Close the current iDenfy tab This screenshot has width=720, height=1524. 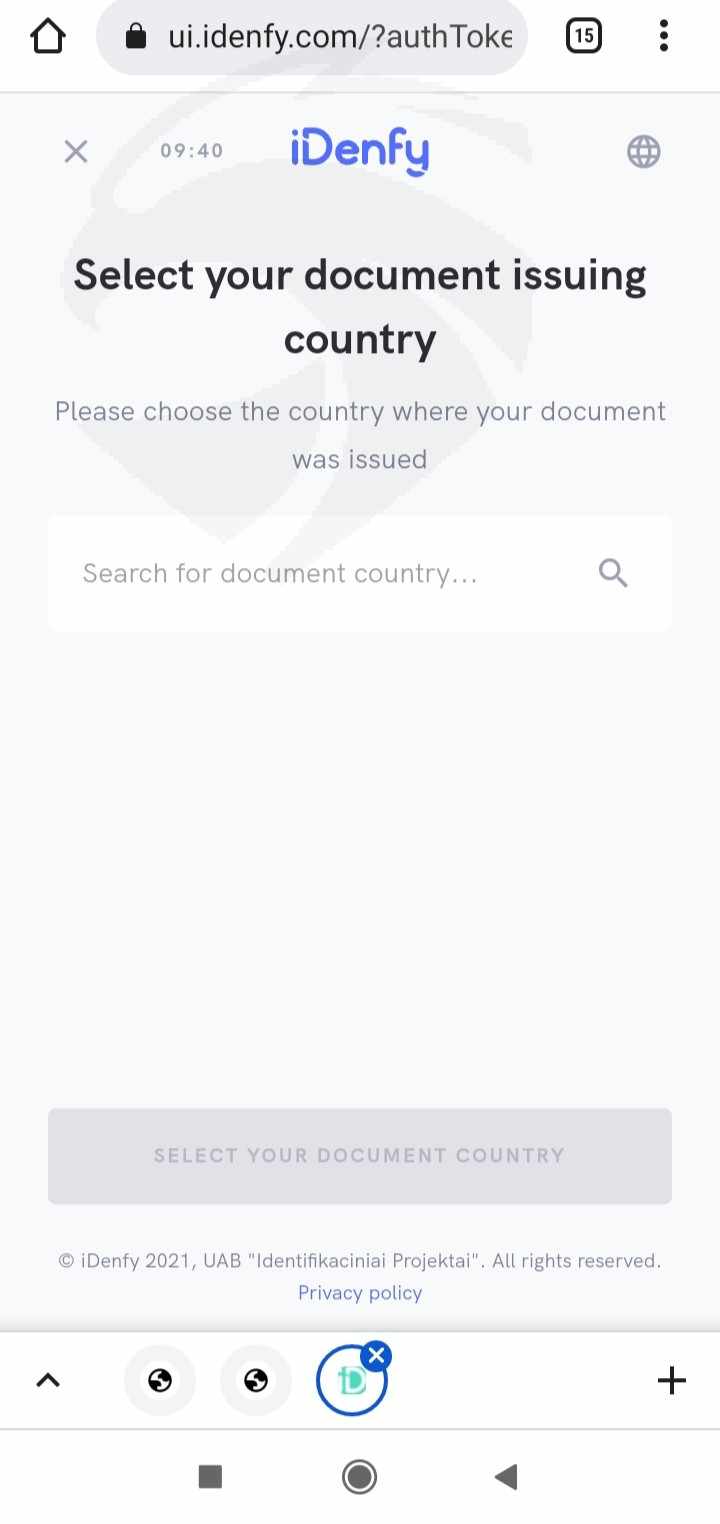377,1356
